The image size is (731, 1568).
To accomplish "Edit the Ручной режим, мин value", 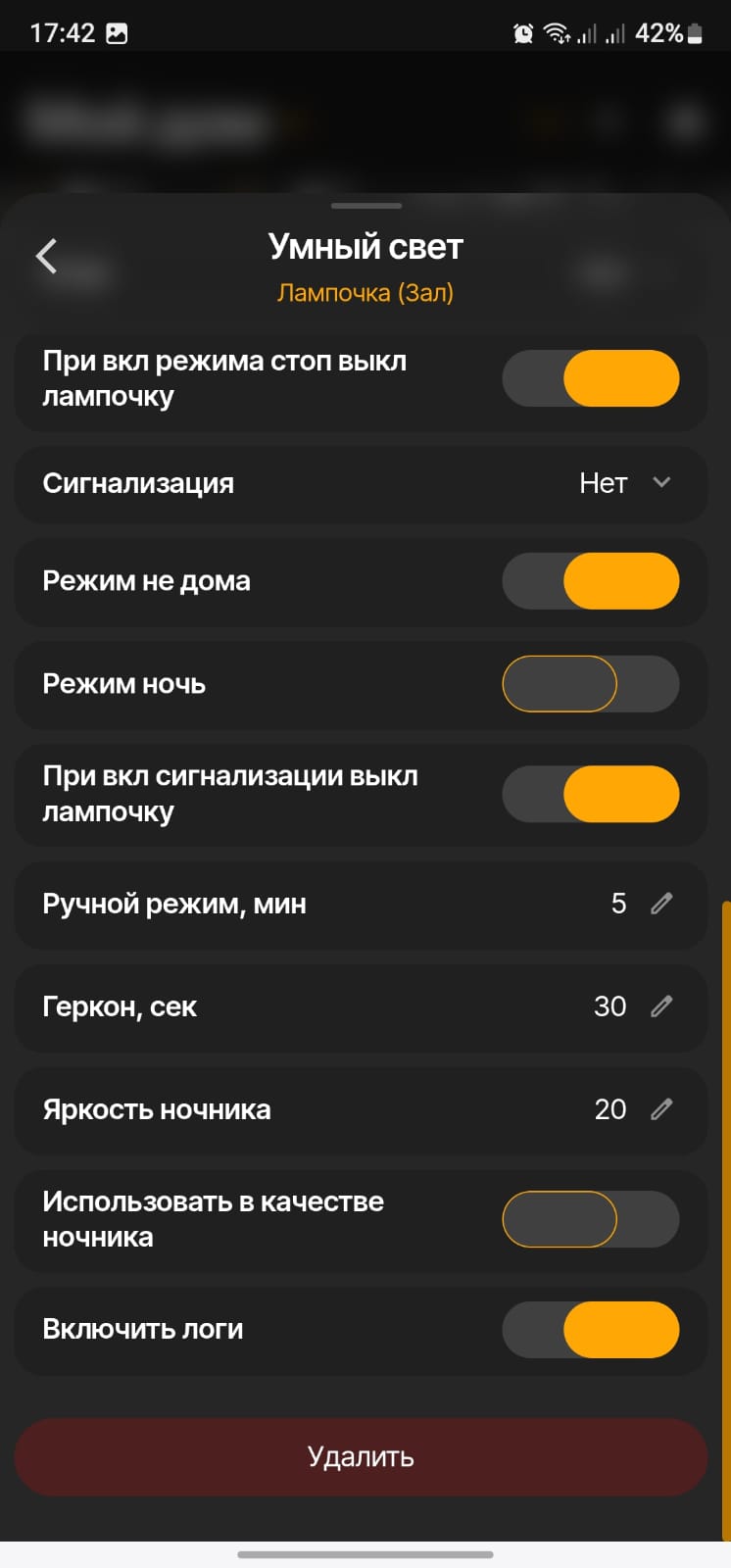I will click(661, 904).
